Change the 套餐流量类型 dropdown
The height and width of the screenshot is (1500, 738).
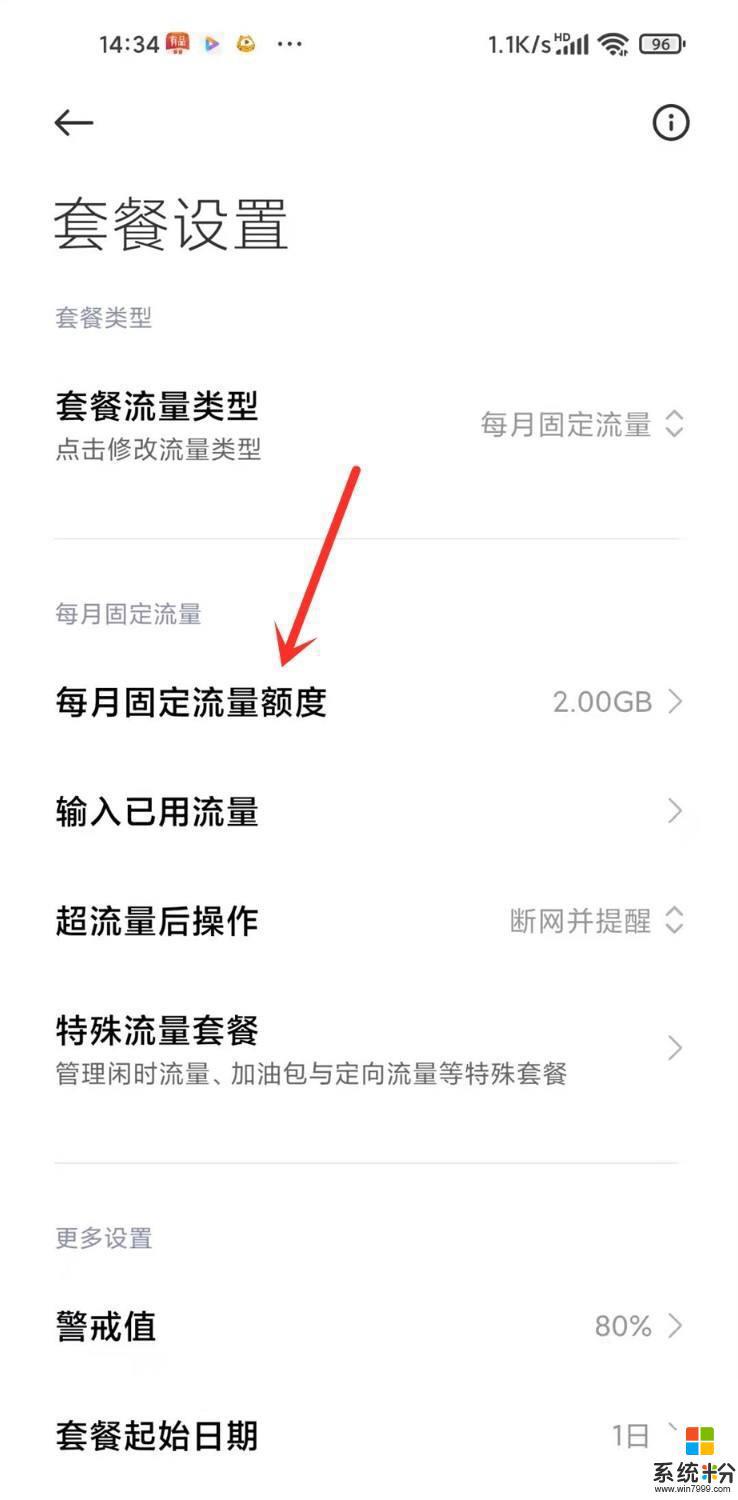[x=582, y=425]
